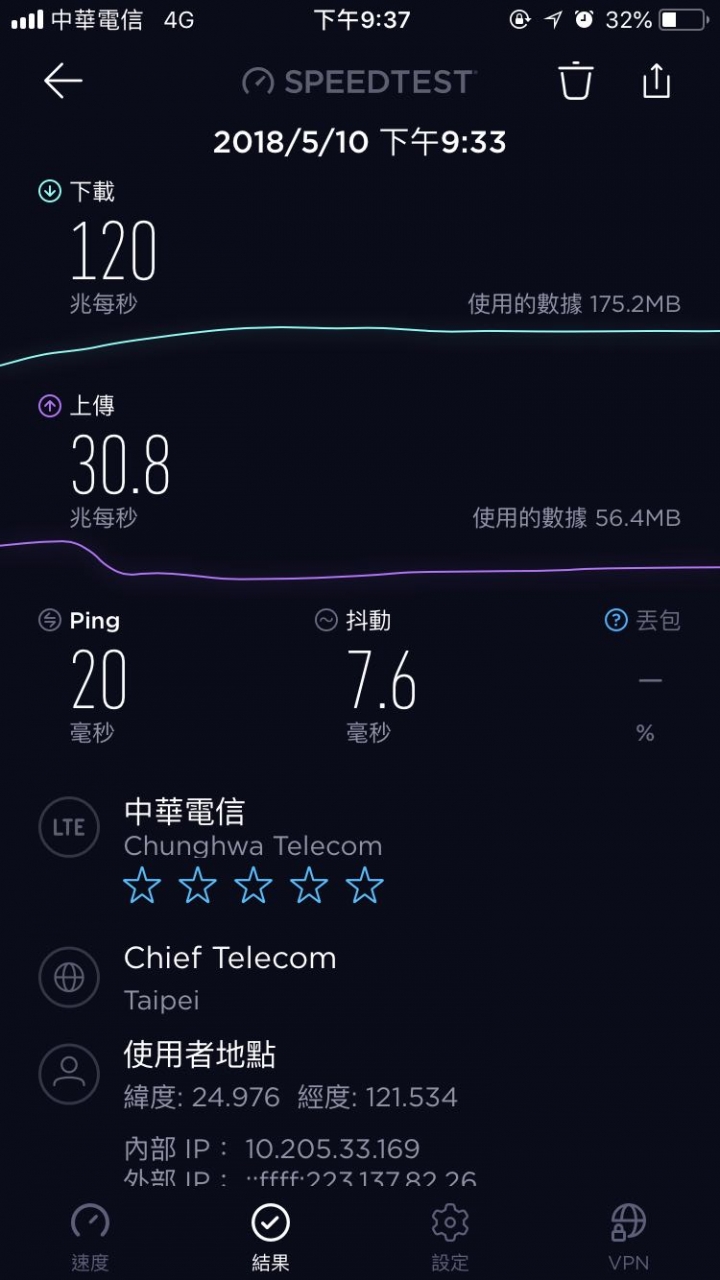Screen dimensions: 720x1280
Task: Share this speed test result
Action: point(656,81)
